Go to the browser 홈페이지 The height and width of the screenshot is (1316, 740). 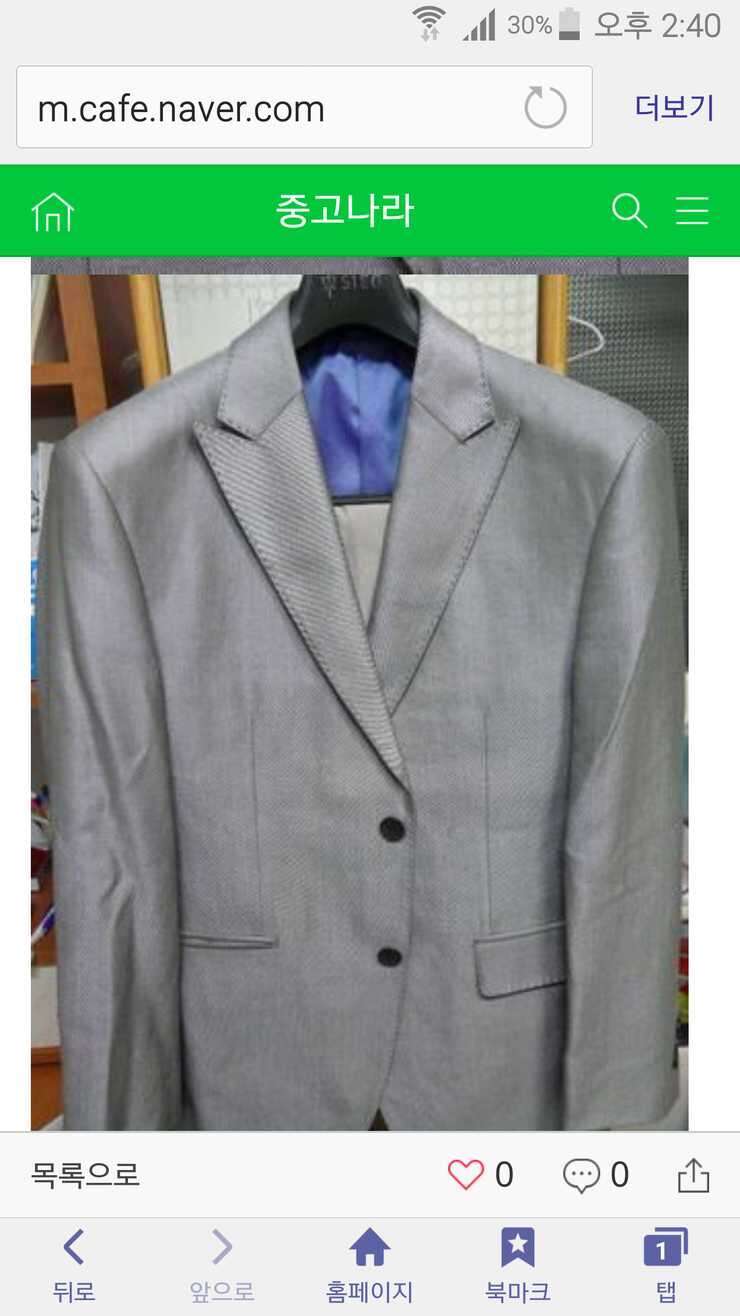tap(370, 1267)
